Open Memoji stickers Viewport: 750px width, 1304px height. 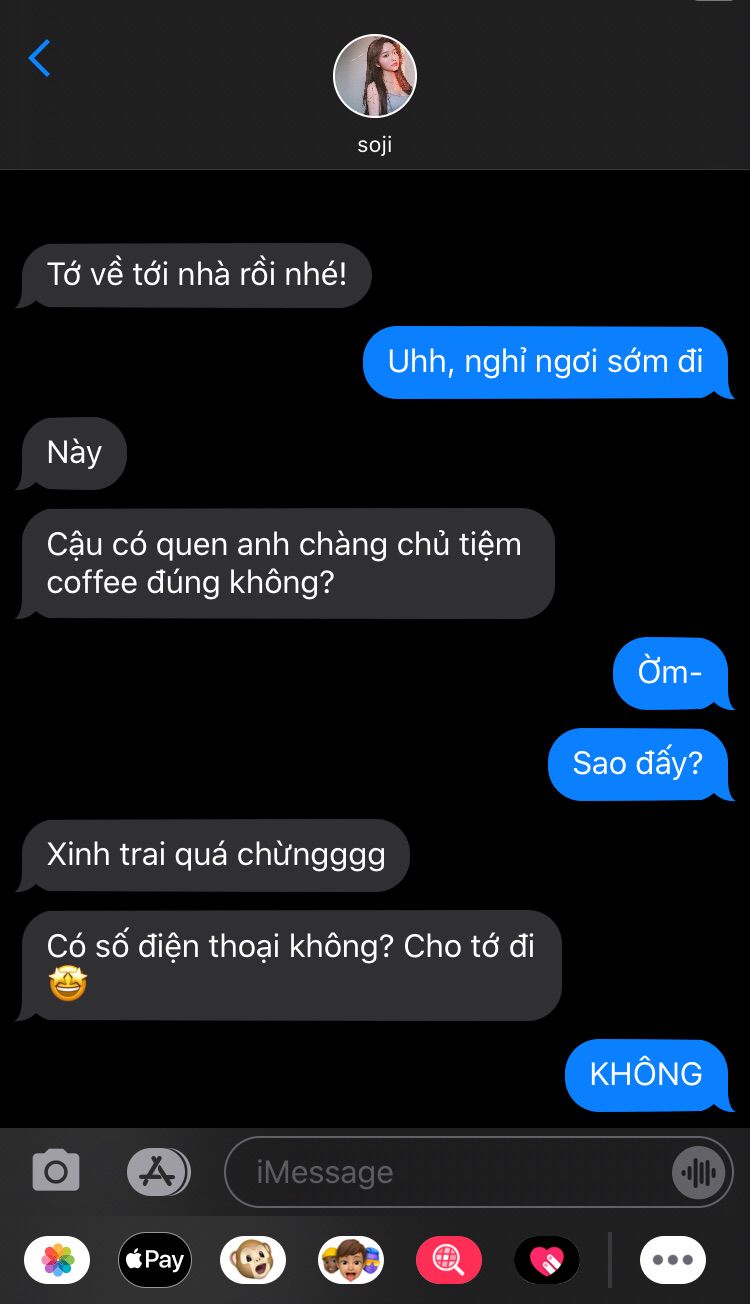coord(351,1260)
